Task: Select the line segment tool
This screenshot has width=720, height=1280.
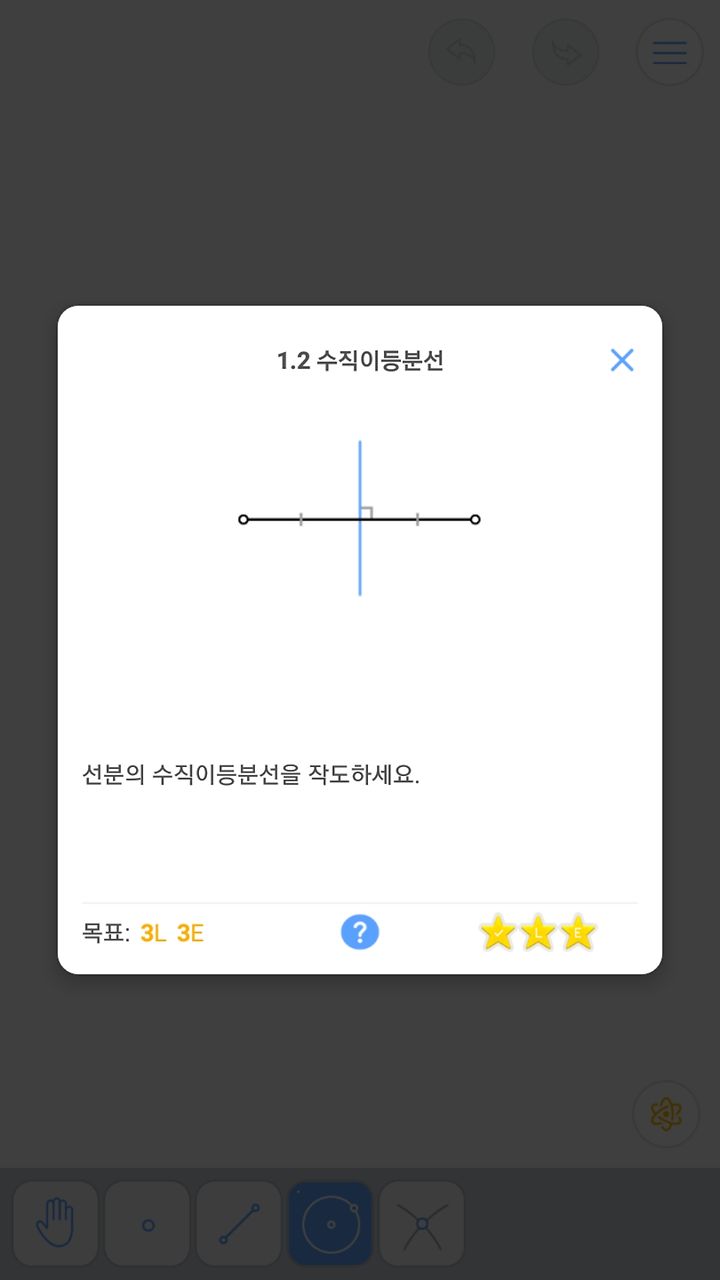Action: coord(239,1223)
